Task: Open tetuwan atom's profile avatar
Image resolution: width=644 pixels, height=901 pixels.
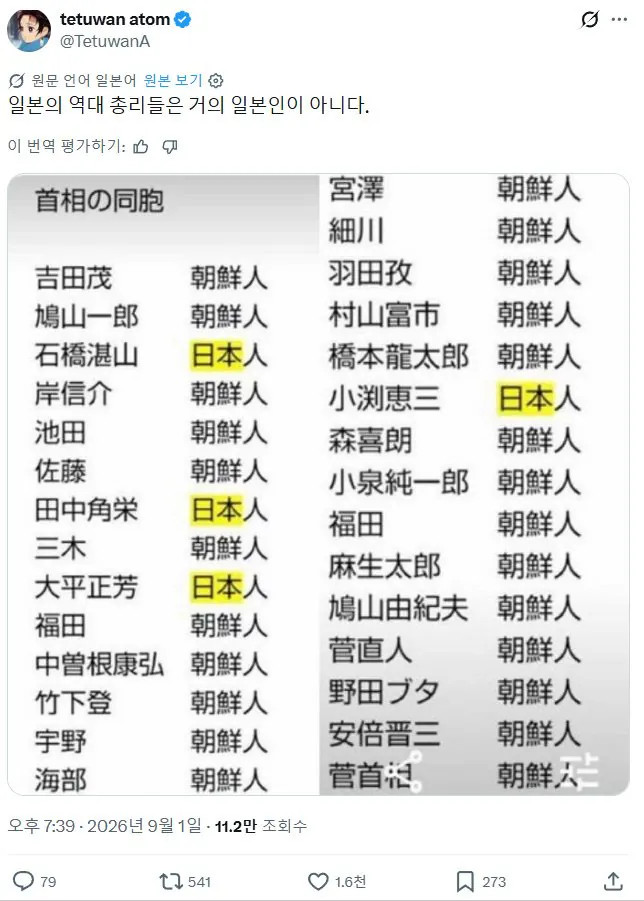Action: click(29, 30)
